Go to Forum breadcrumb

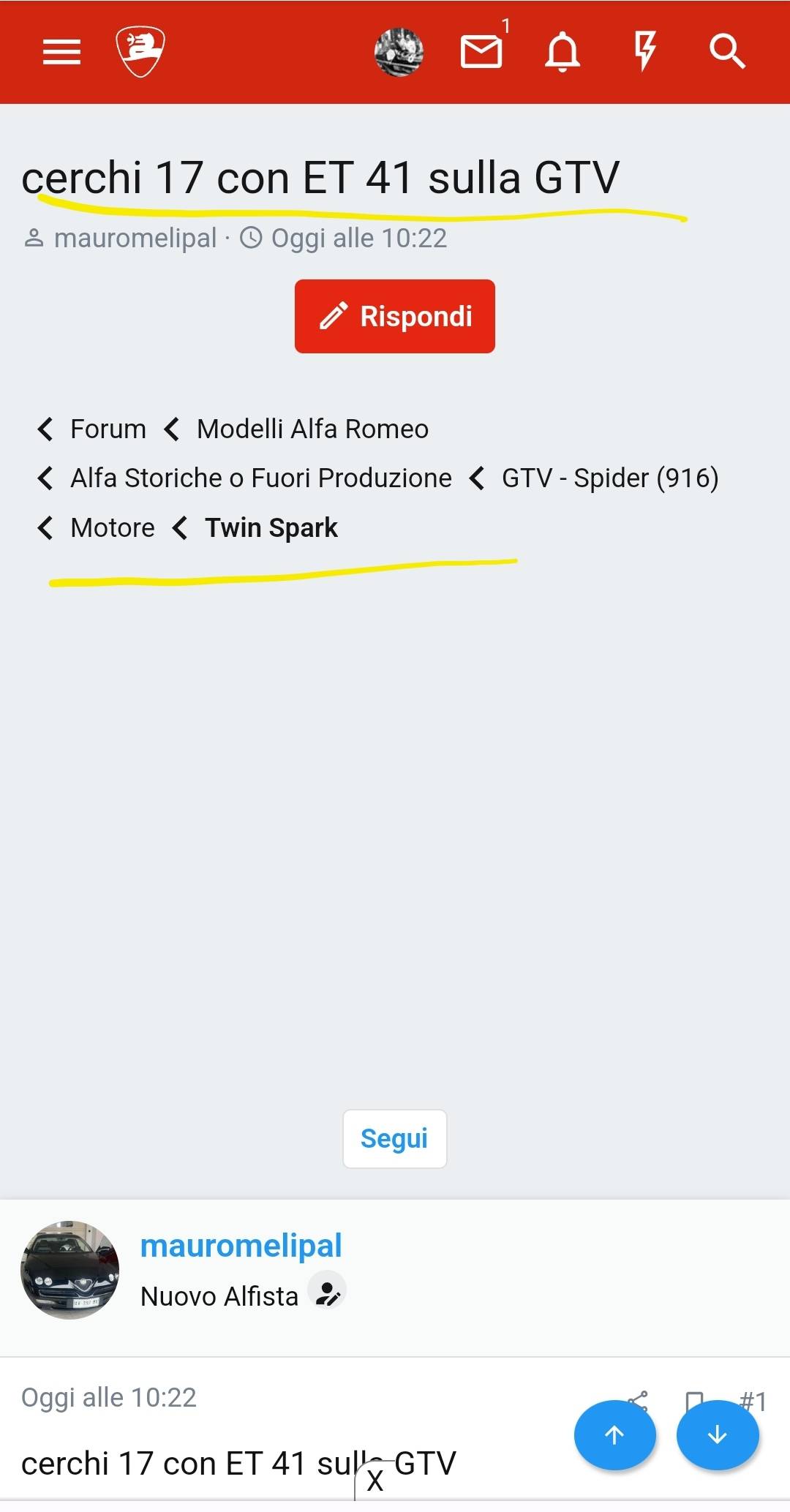pos(108,429)
